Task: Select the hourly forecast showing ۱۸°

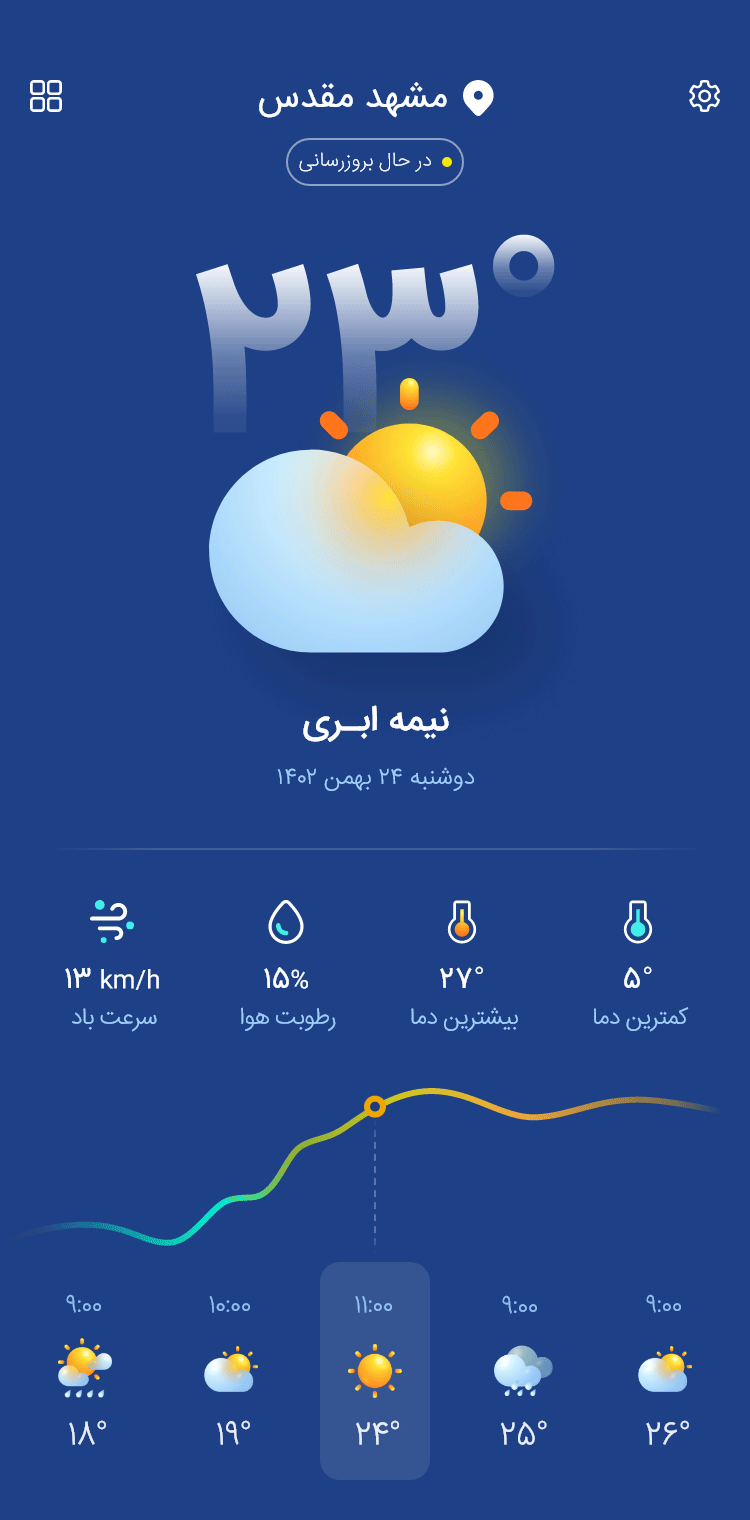Action: point(85,1370)
